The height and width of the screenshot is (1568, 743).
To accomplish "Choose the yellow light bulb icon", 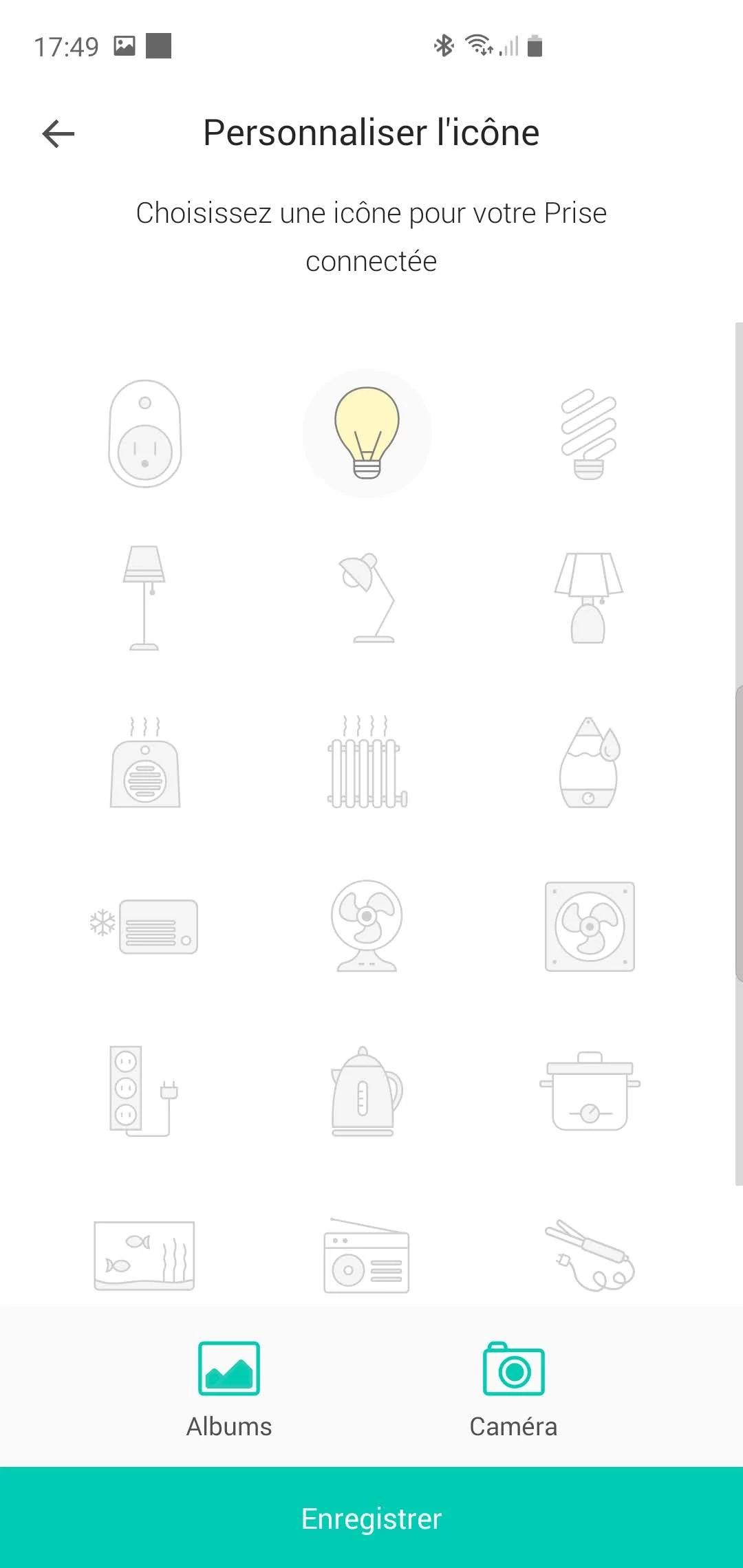I will [x=367, y=434].
